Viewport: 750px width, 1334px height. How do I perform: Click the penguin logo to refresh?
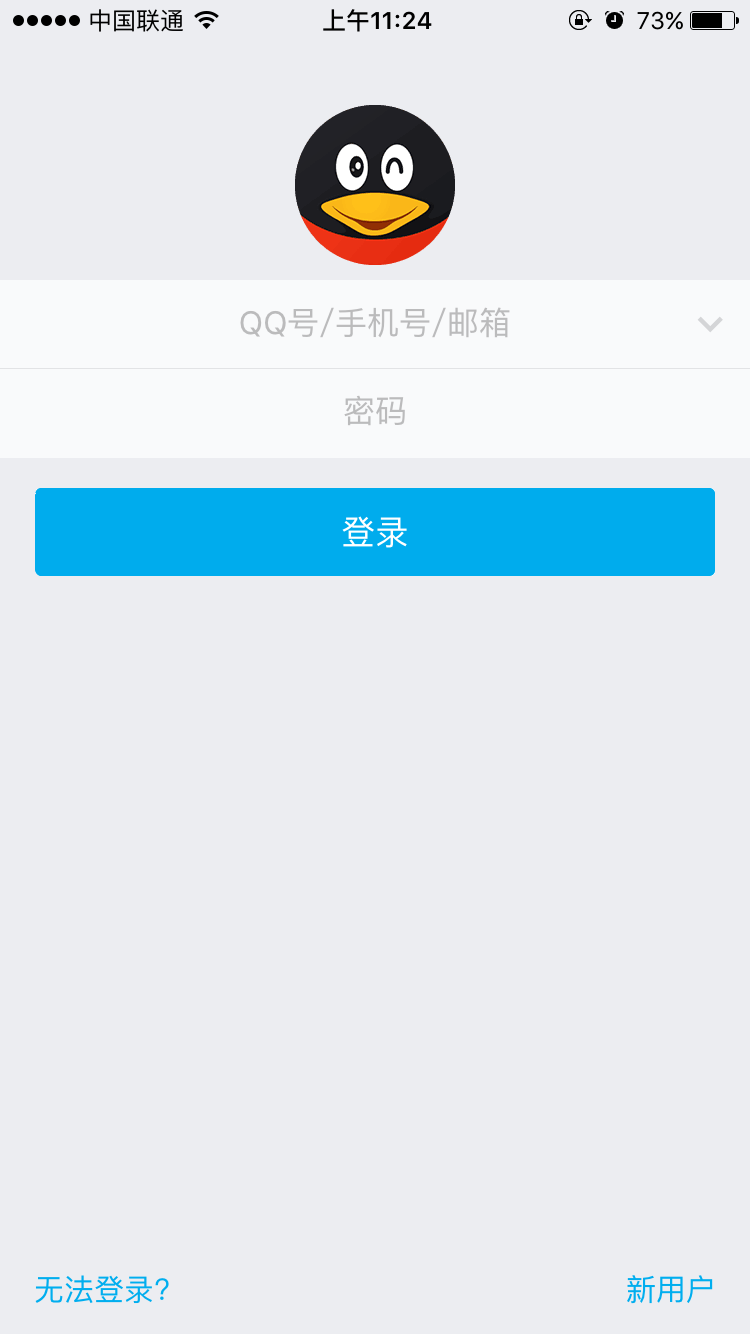click(375, 185)
